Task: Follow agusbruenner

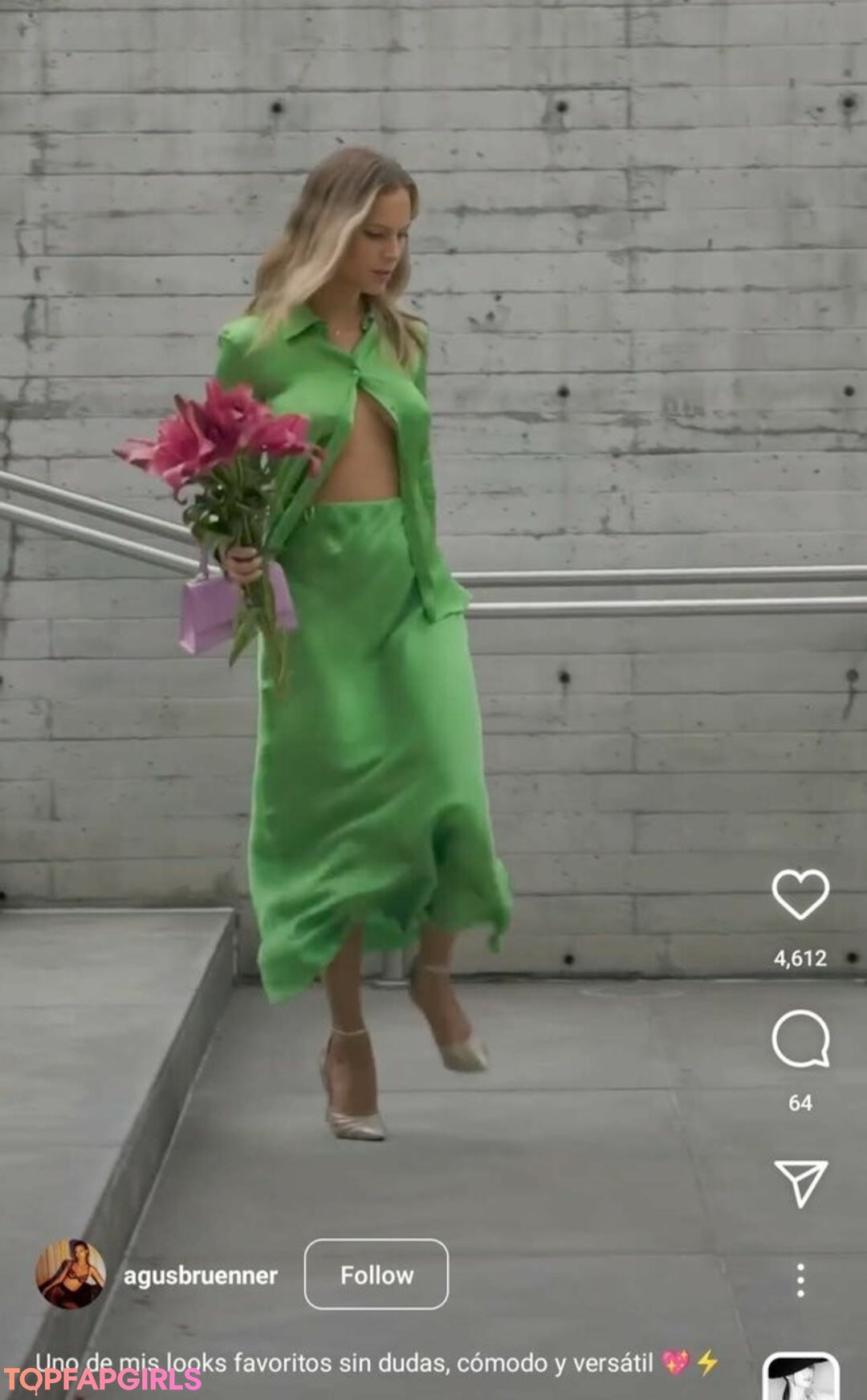Action: [376, 1275]
